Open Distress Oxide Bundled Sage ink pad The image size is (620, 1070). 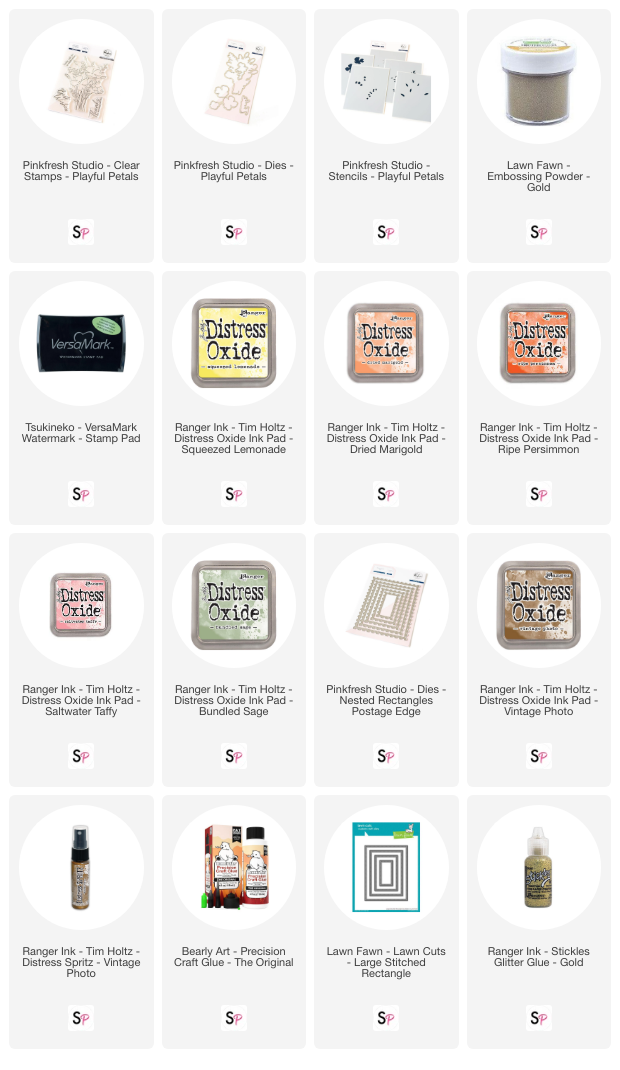pyautogui.click(x=233, y=660)
